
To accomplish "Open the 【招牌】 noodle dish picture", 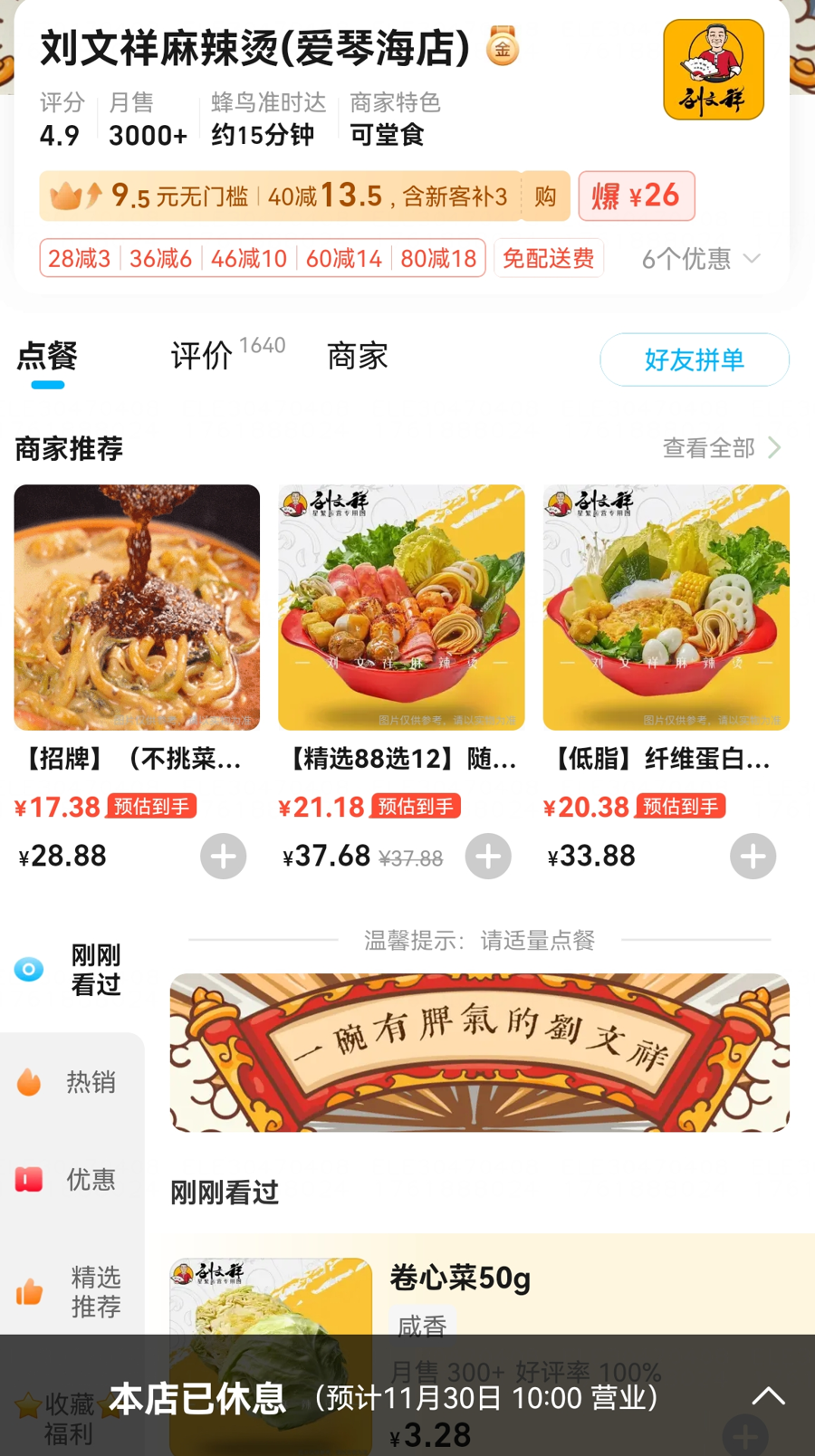I will 137,607.
